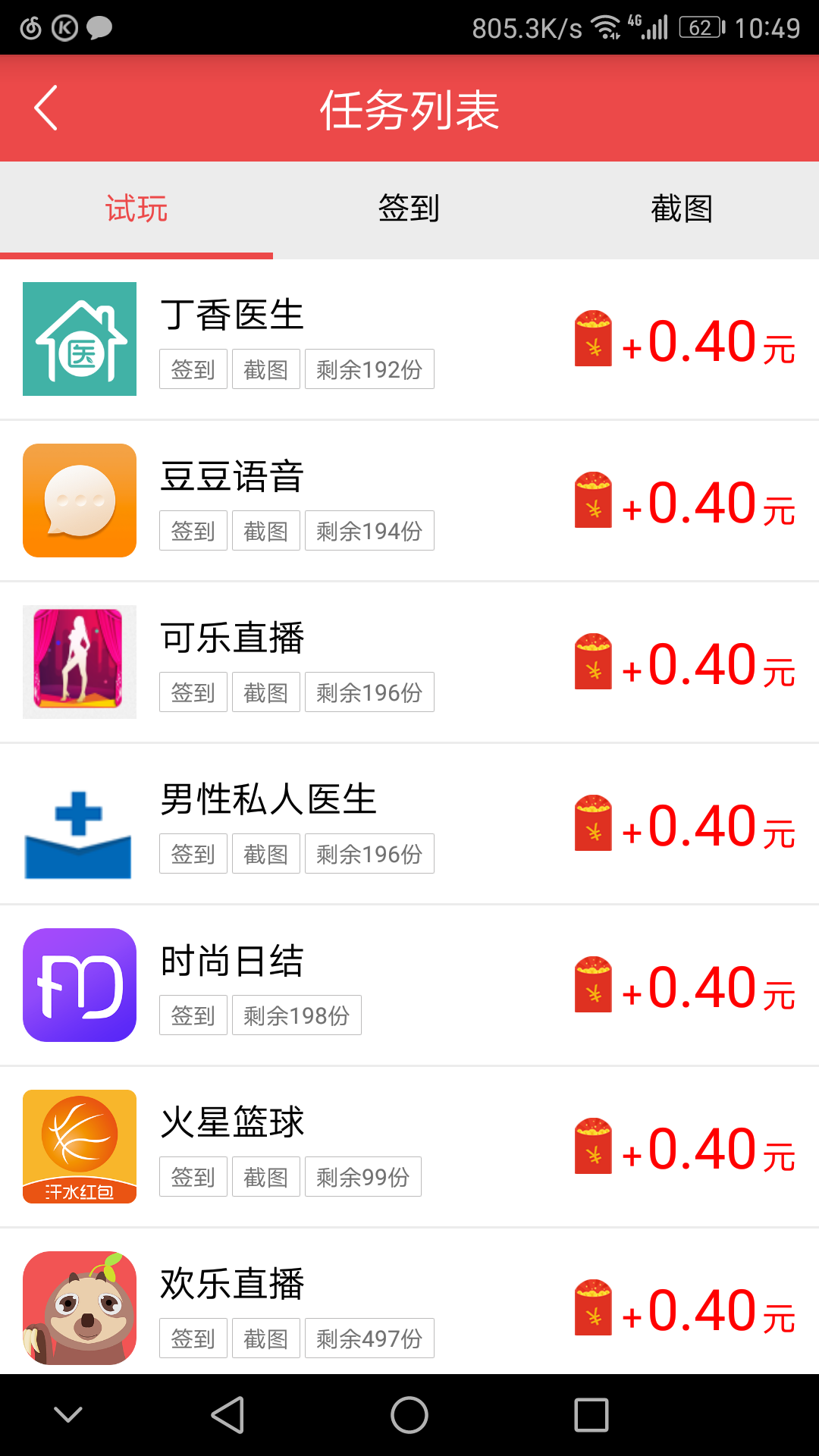Click the 截图 tag under 可乐直播
Viewport: 819px width, 1456px height.
pos(265,692)
